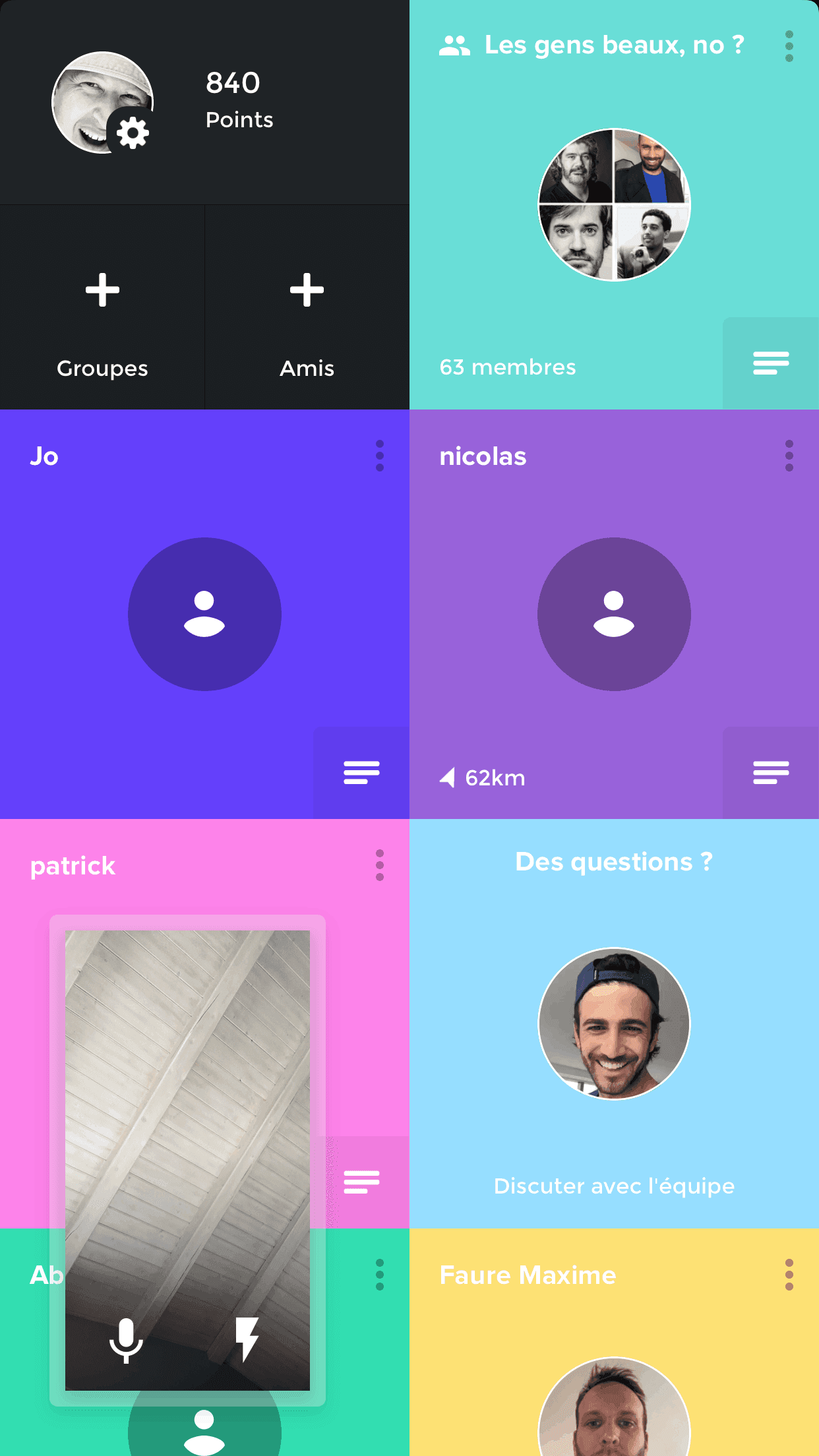Viewport: 819px width, 1456px height.
Task: Open patrick's three-dot options menu
Action: (379, 865)
